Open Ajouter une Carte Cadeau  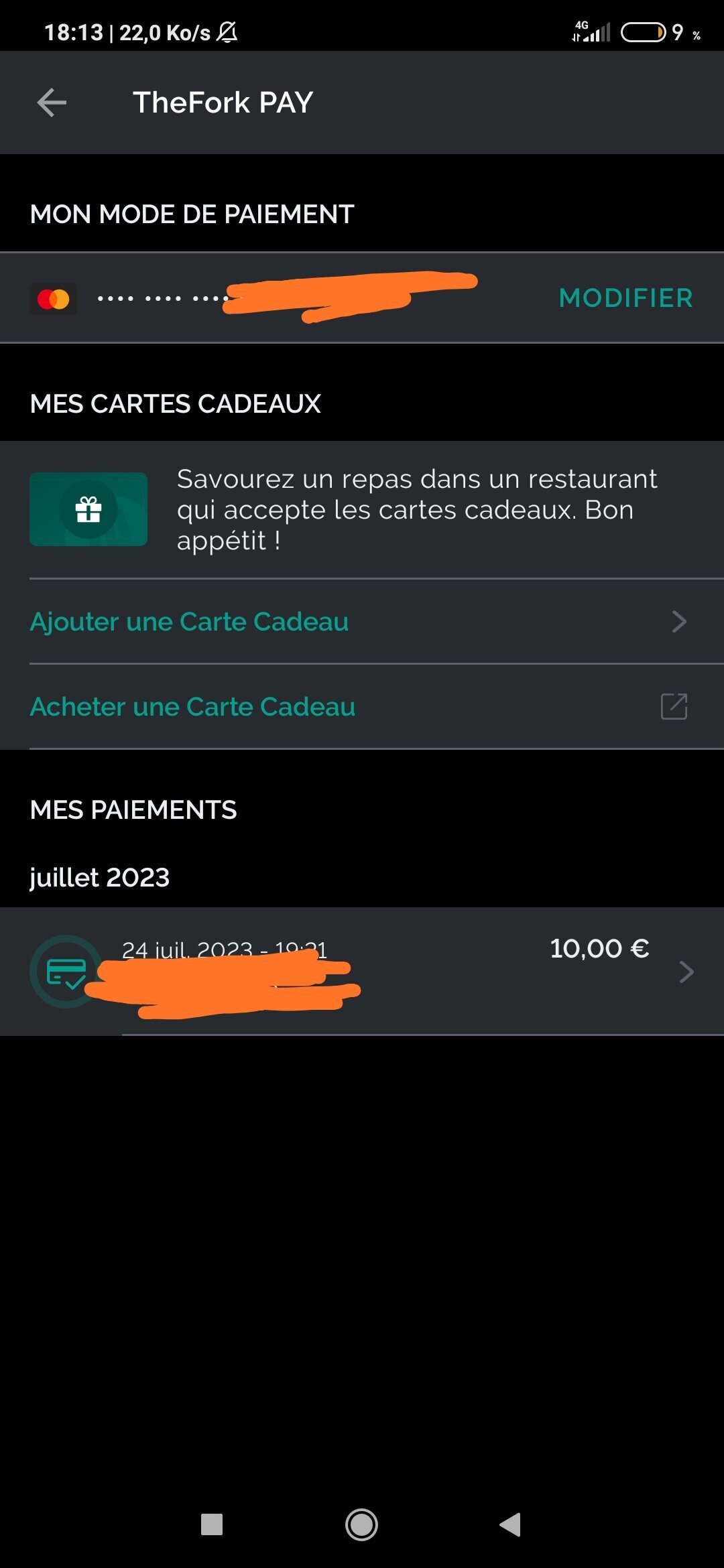coord(190,622)
